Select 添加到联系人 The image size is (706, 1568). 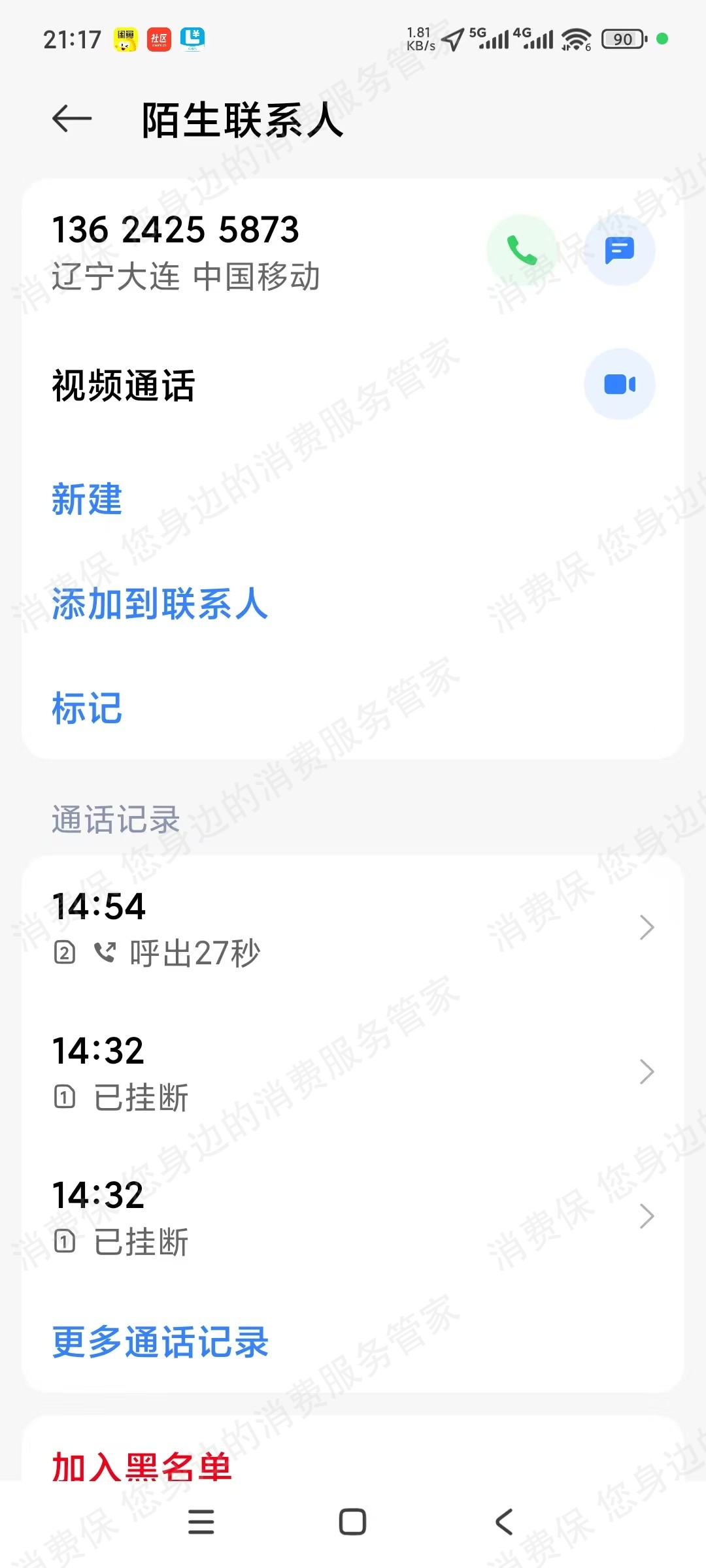pos(160,604)
